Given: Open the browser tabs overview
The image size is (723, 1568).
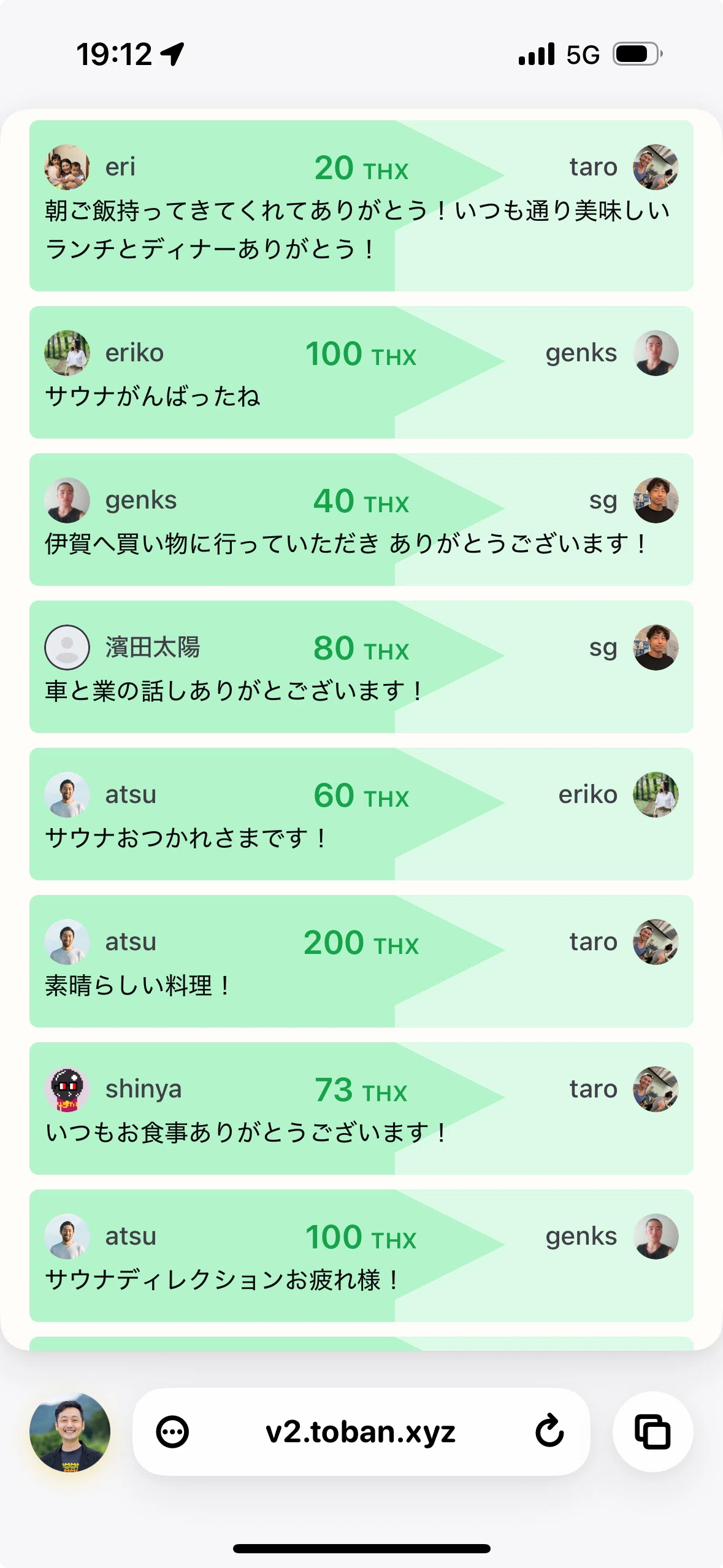Looking at the screenshot, I should 652,1432.
